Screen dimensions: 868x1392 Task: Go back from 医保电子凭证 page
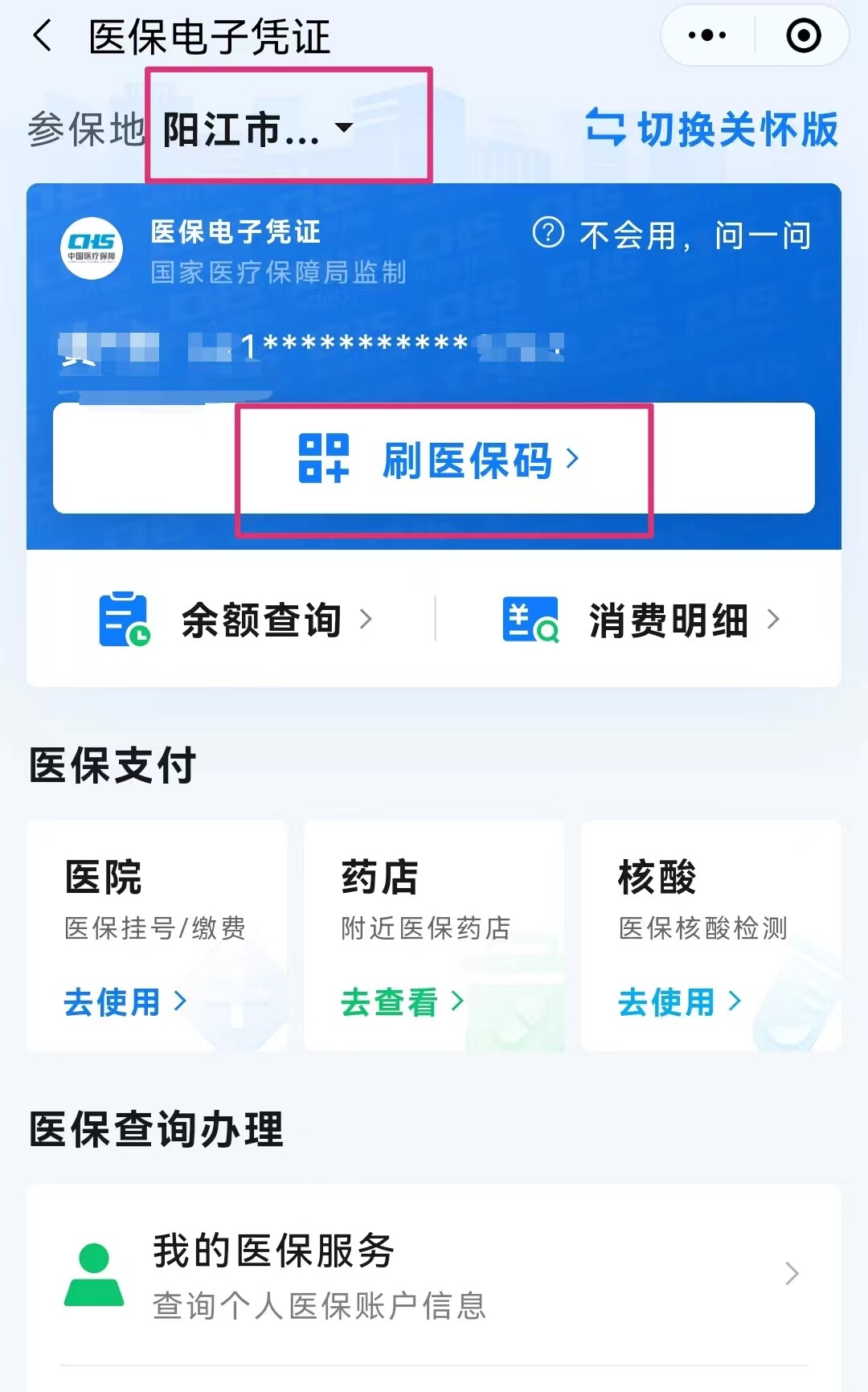(x=43, y=37)
